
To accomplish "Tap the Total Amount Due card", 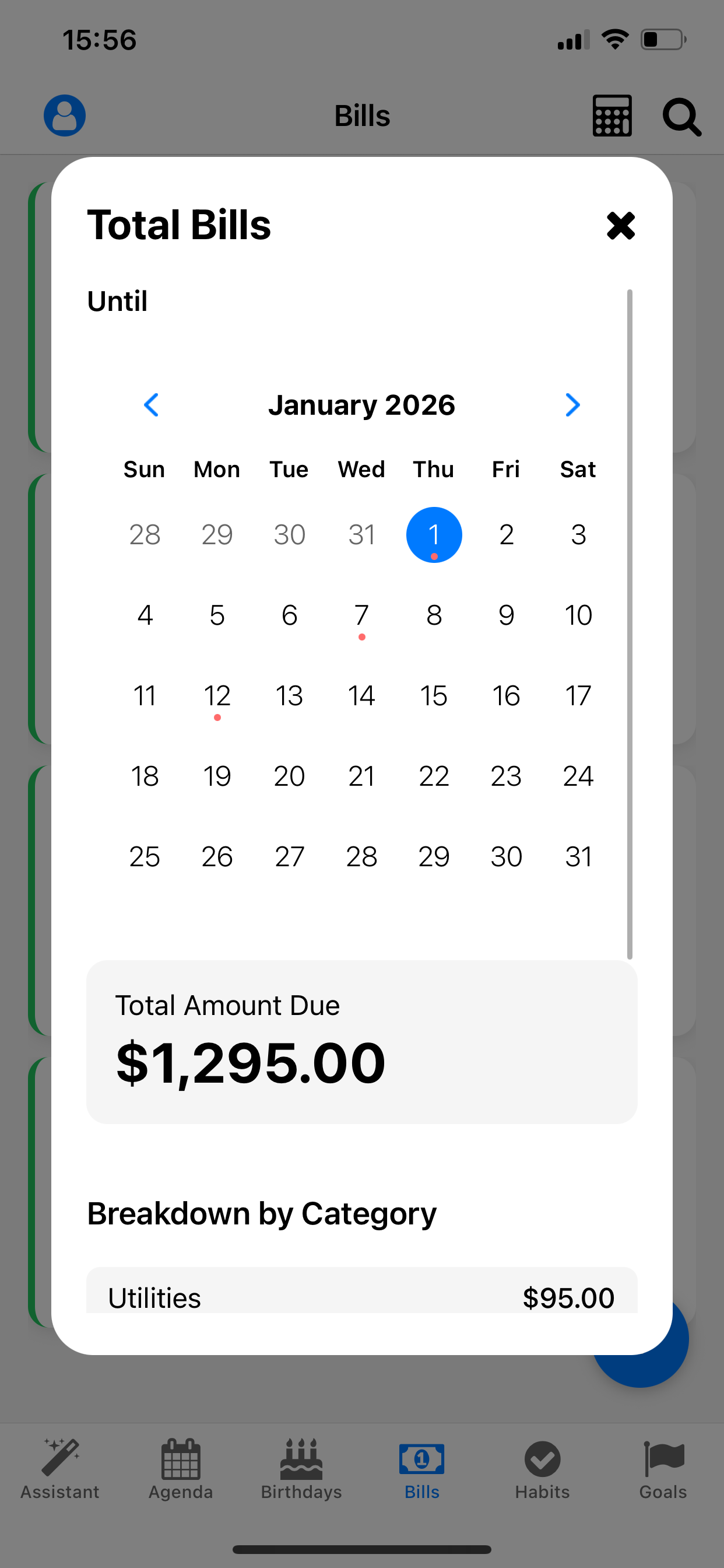I will (x=361, y=1042).
